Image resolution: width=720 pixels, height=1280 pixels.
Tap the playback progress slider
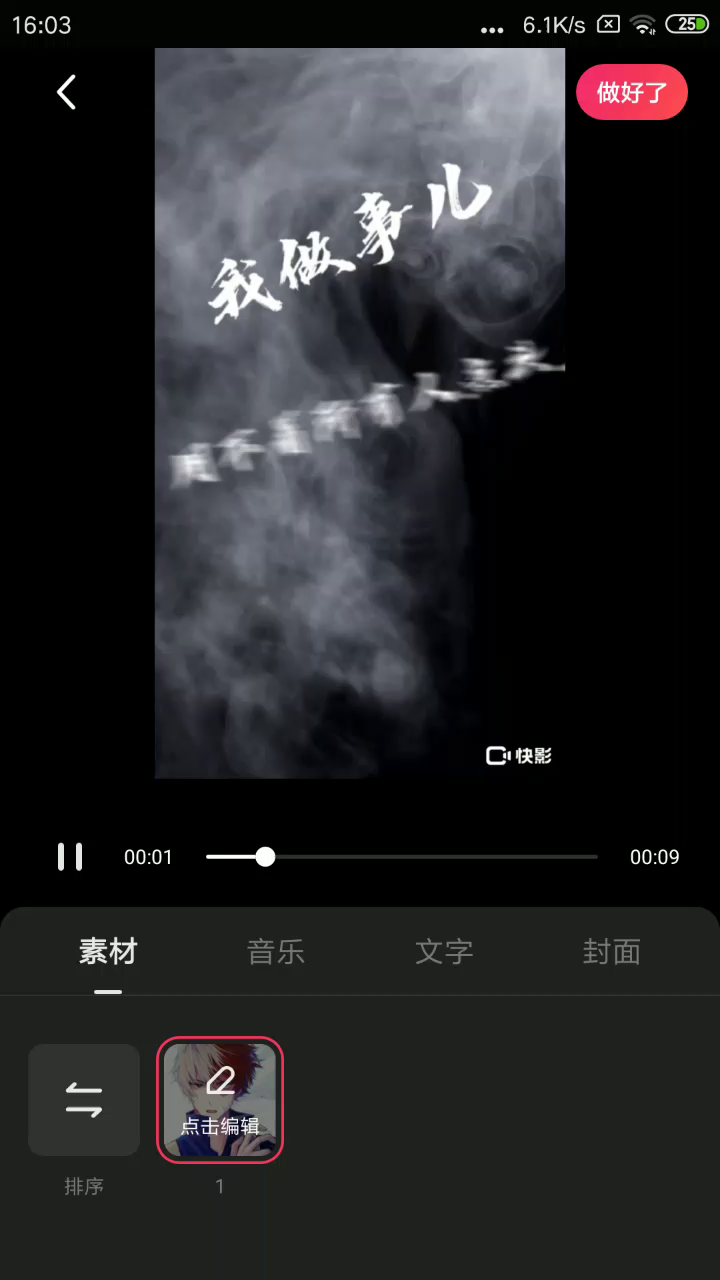402,857
